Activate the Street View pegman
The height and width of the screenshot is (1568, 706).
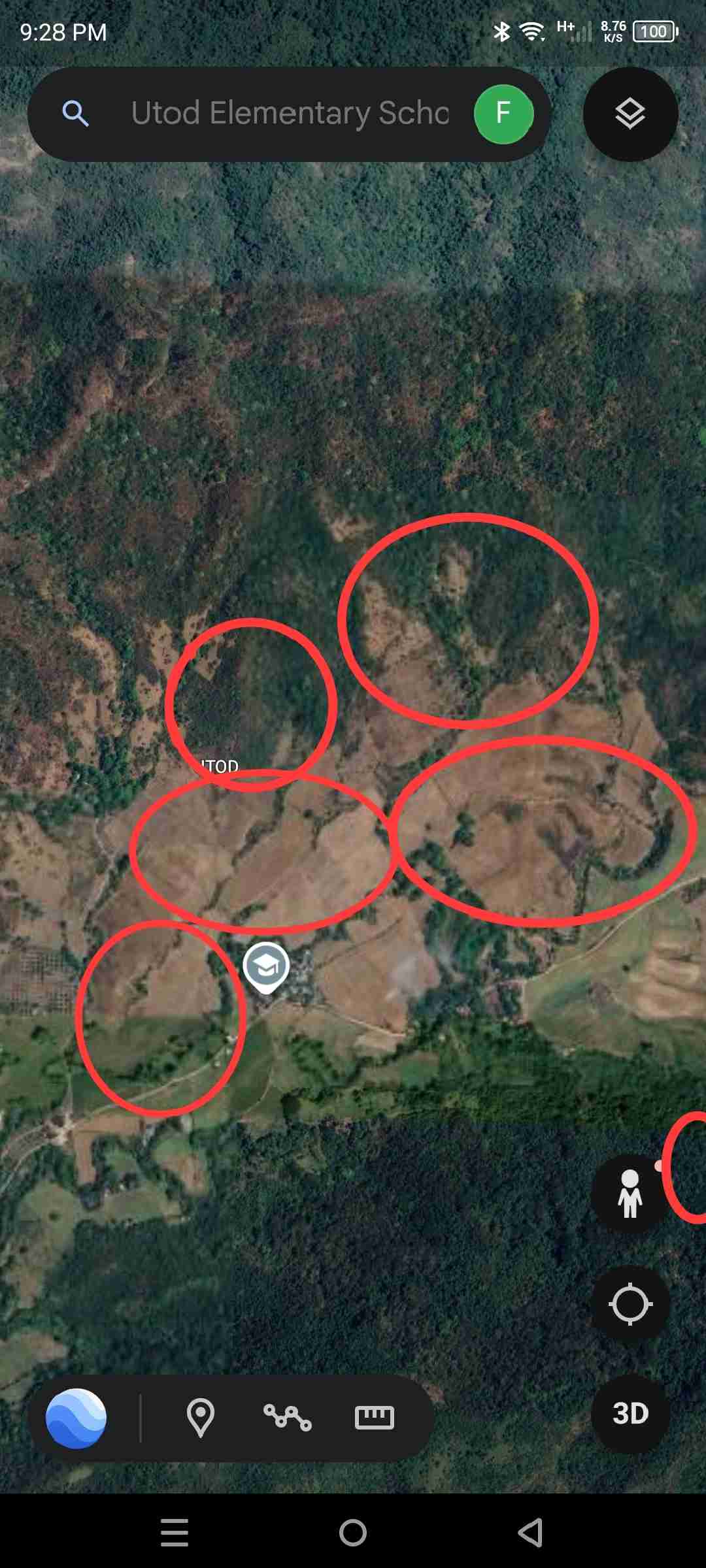tap(630, 1194)
